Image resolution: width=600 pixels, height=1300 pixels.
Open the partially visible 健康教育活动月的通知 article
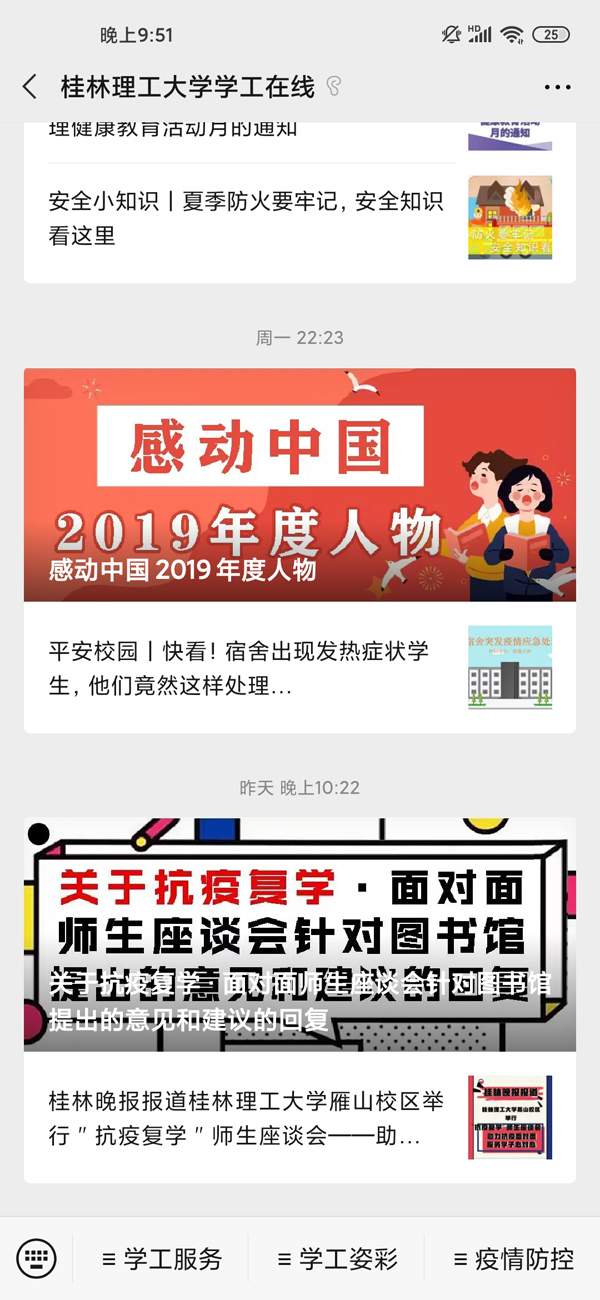(x=250, y=131)
